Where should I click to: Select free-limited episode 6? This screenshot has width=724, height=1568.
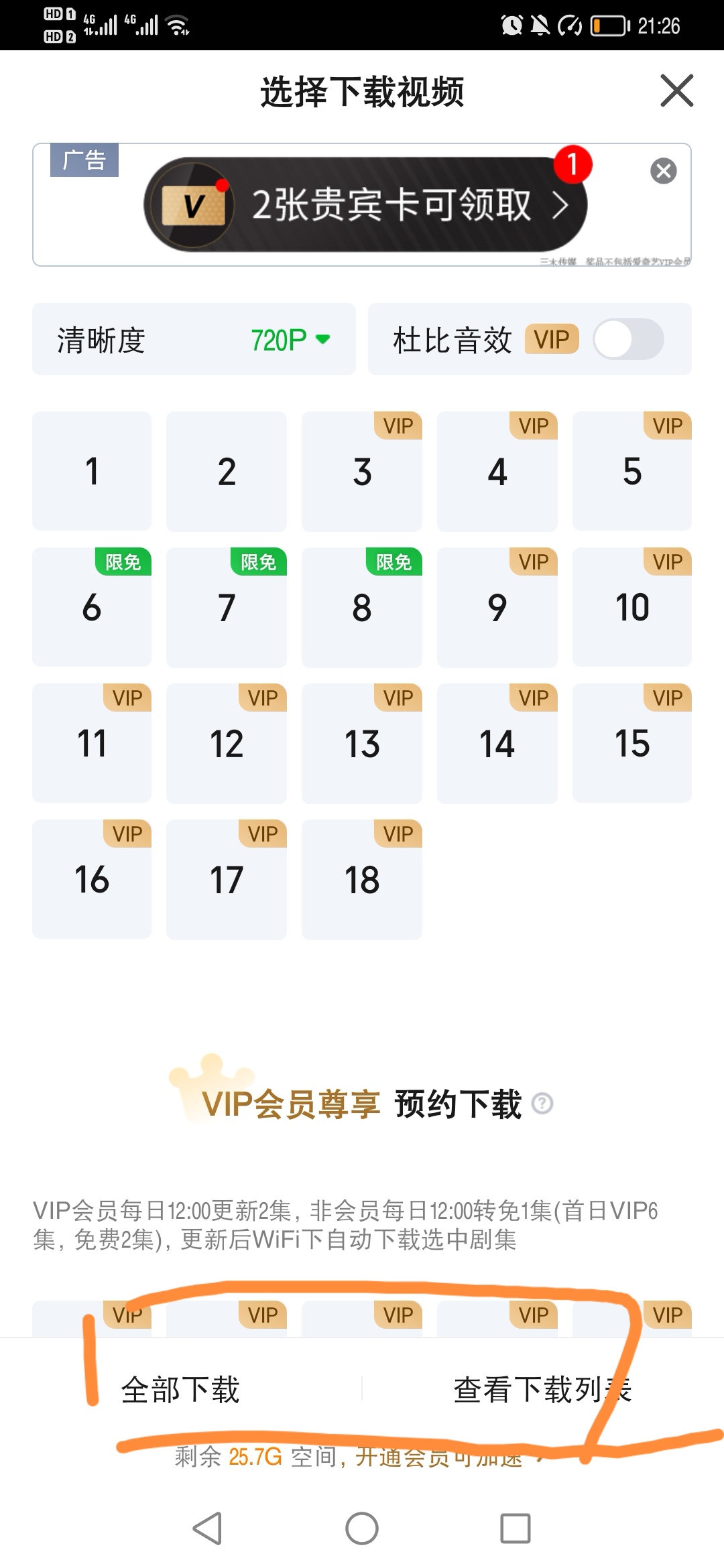(x=92, y=608)
